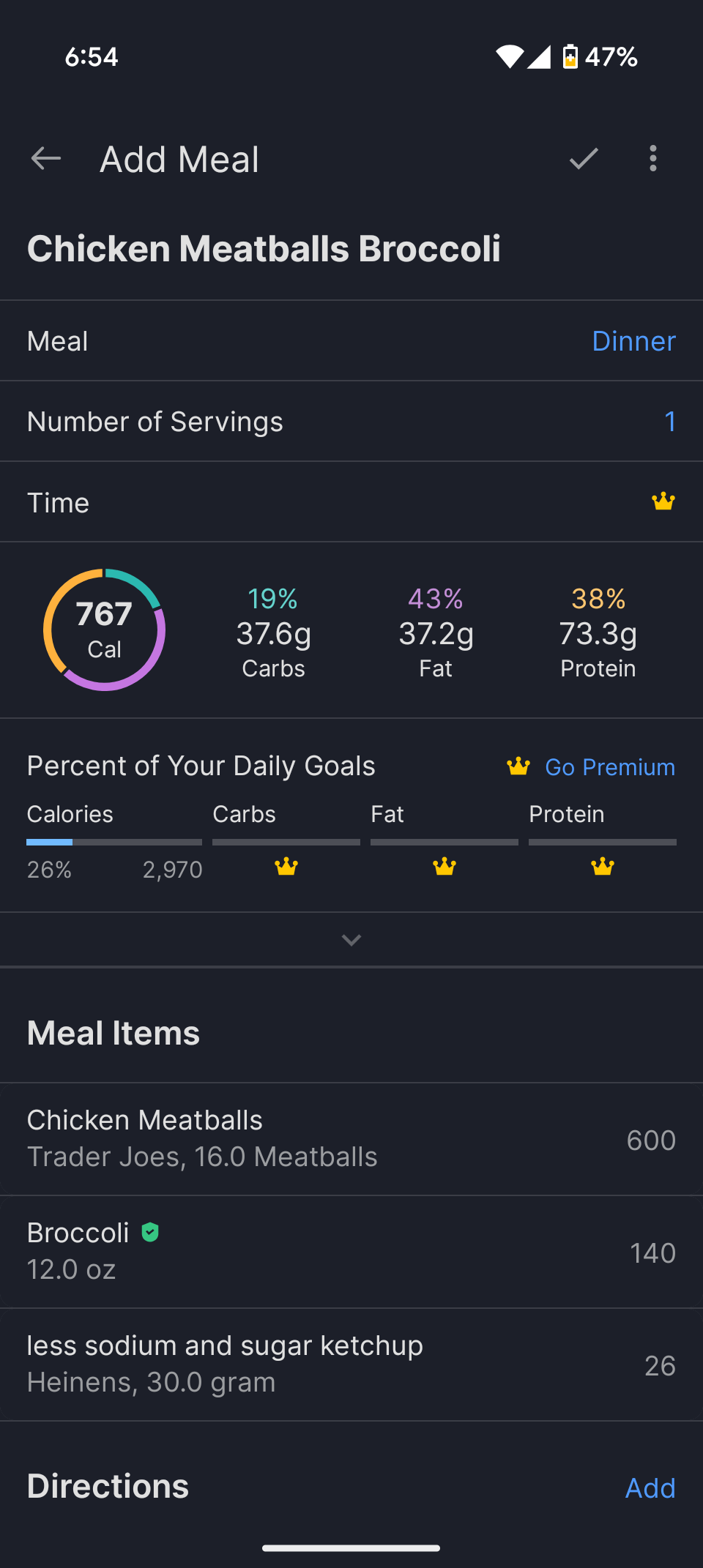This screenshot has height=1568, width=703.
Task: Open the premium Time row
Action: (351, 502)
